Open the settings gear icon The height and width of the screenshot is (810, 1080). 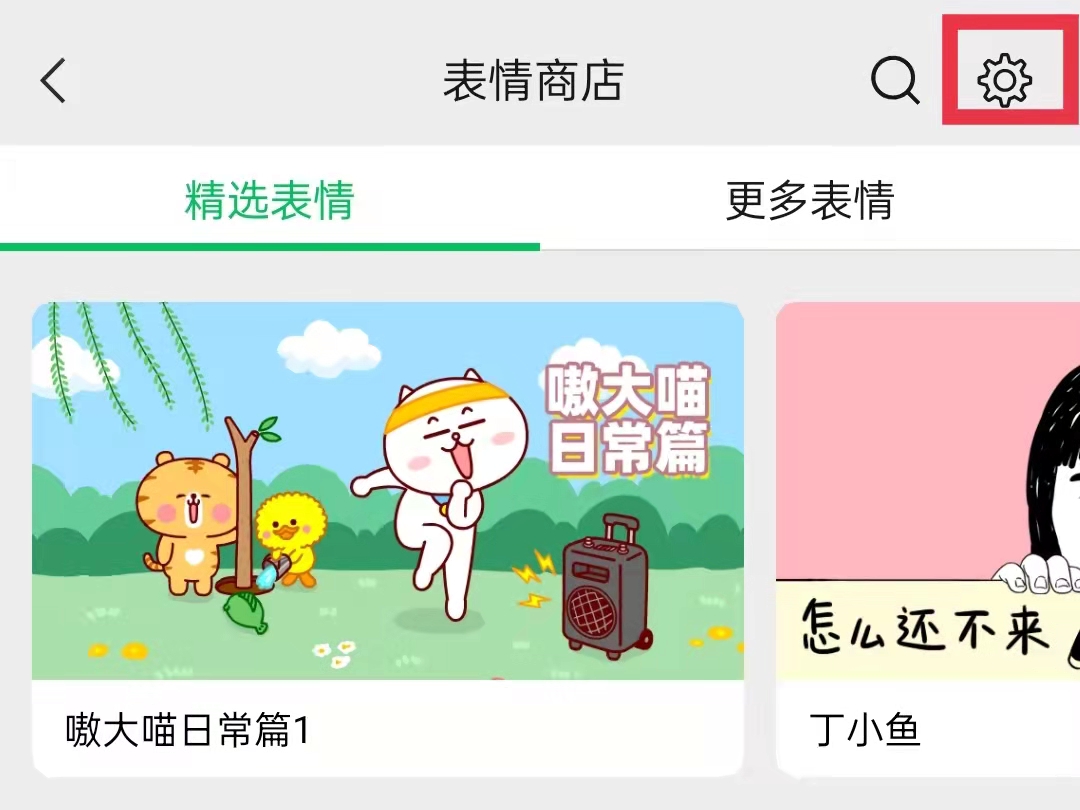tap(1004, 80)
